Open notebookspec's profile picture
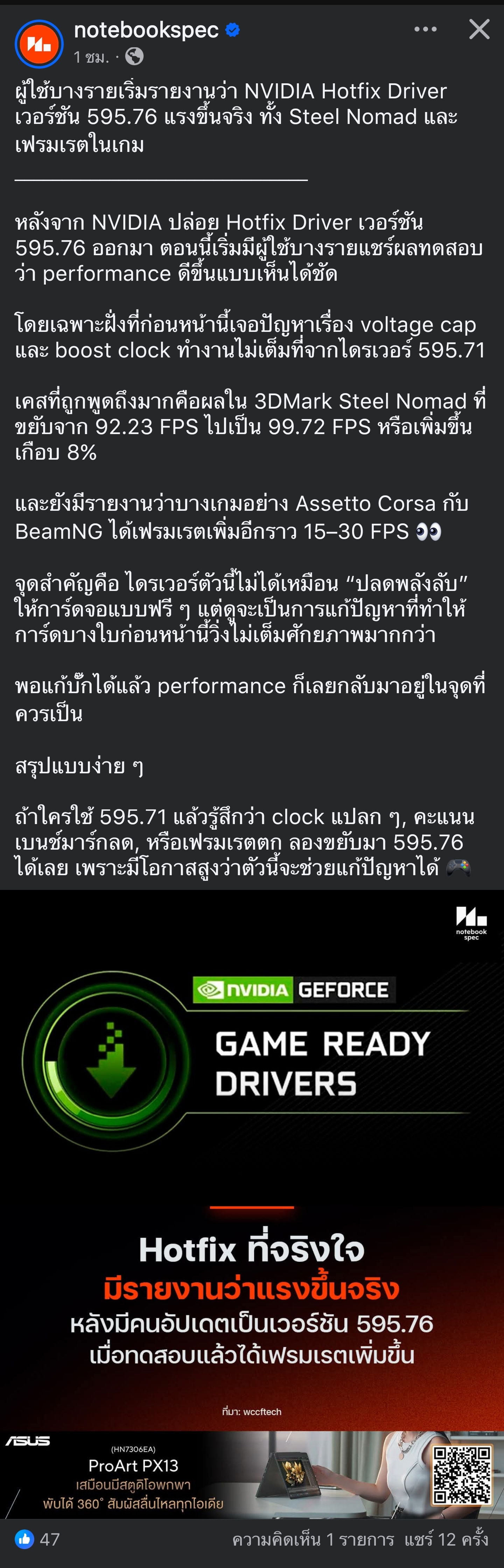504x1568 pixels. 39,44
